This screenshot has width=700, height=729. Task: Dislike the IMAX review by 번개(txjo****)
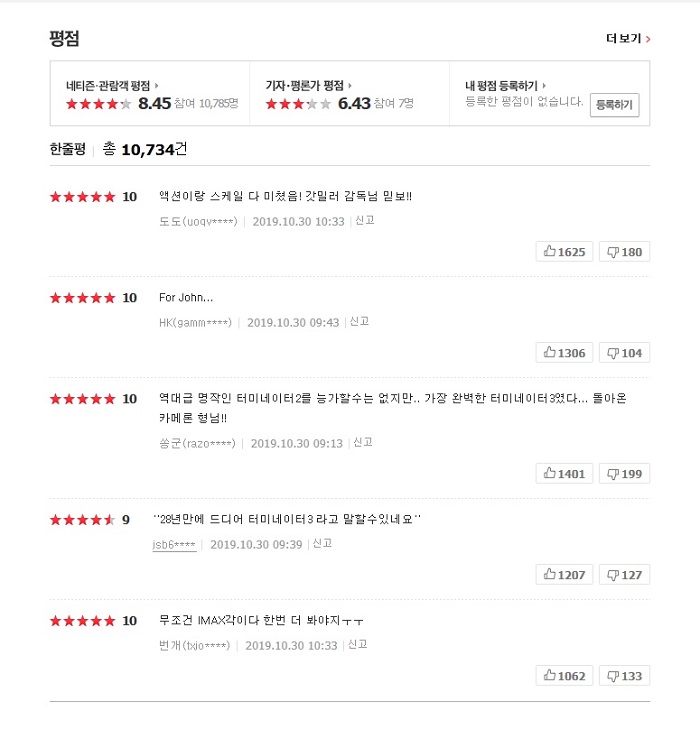pyautogui.click(x=625, y=675)
